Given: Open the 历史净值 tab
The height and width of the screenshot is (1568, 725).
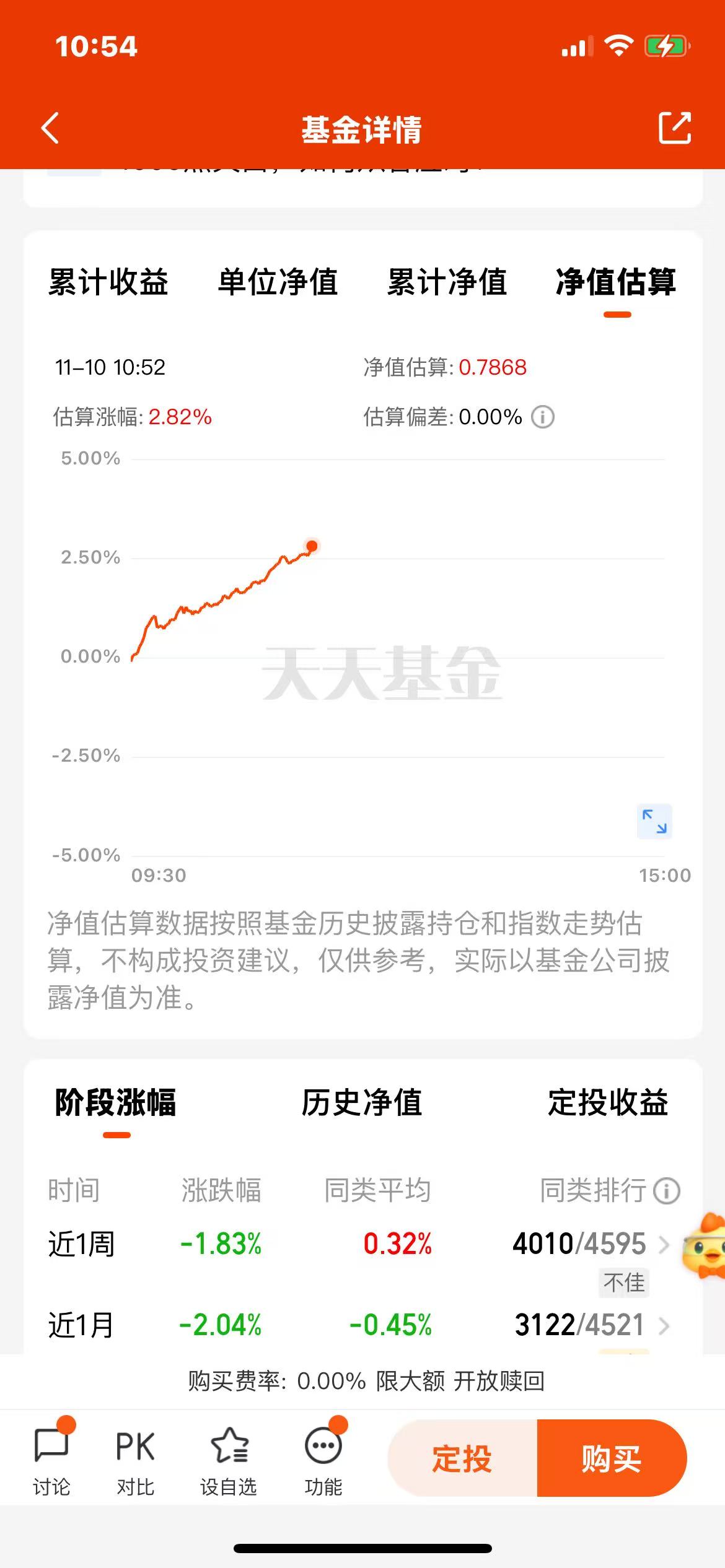Looking at the screenshot, I should pos(362,1103).
